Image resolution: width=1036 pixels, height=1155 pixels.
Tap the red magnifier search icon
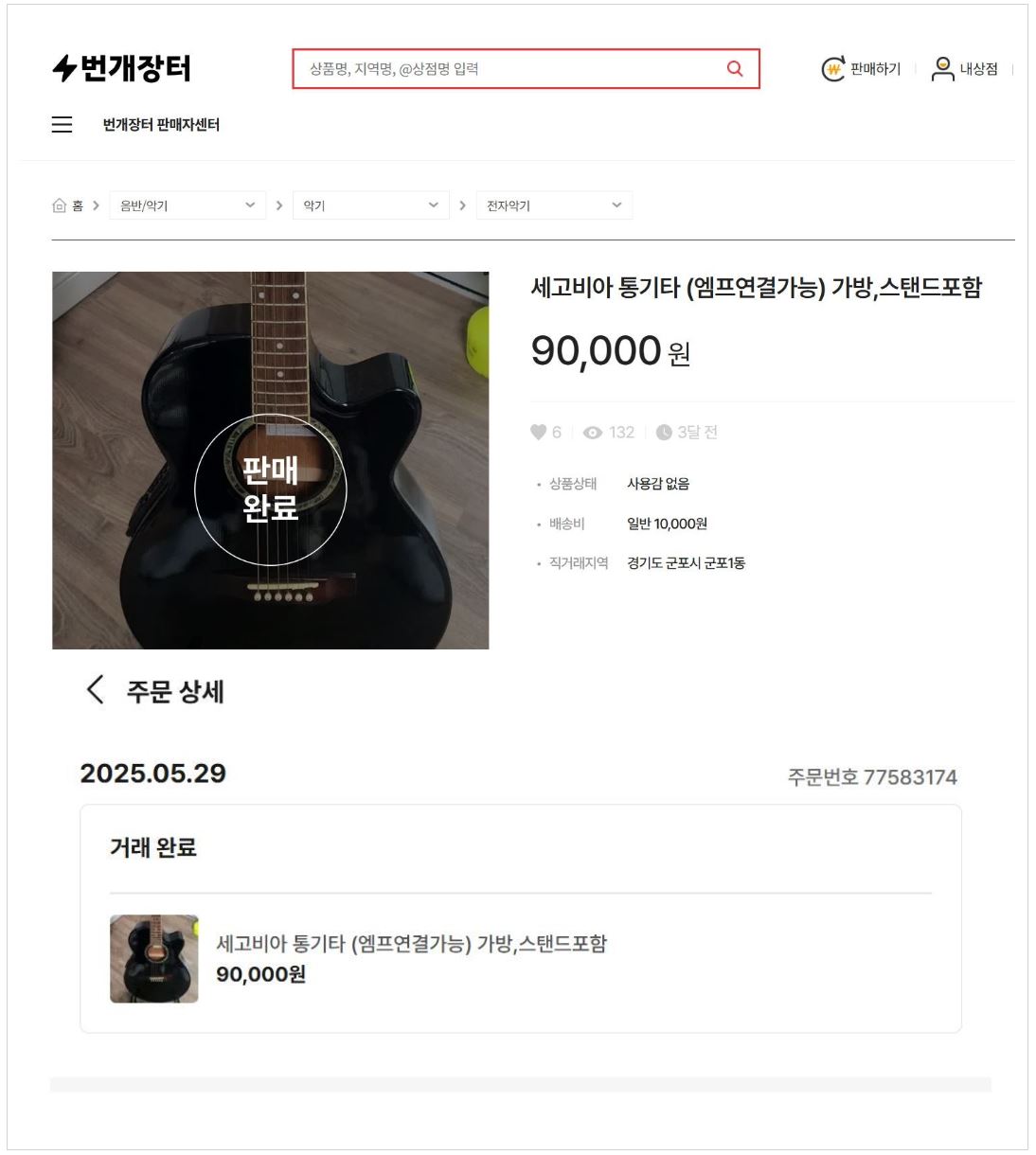point(735,69)
